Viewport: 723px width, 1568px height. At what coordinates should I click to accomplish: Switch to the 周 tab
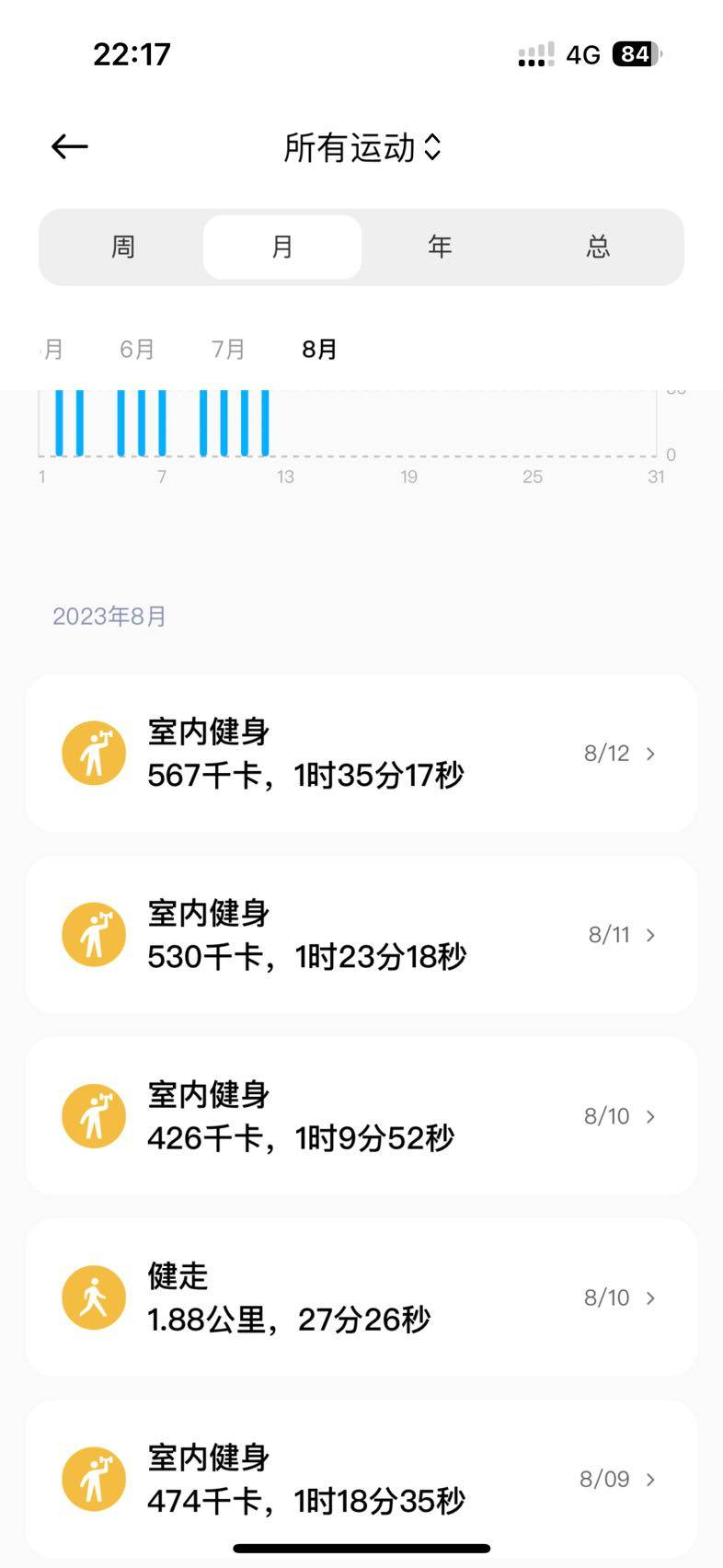123,247
